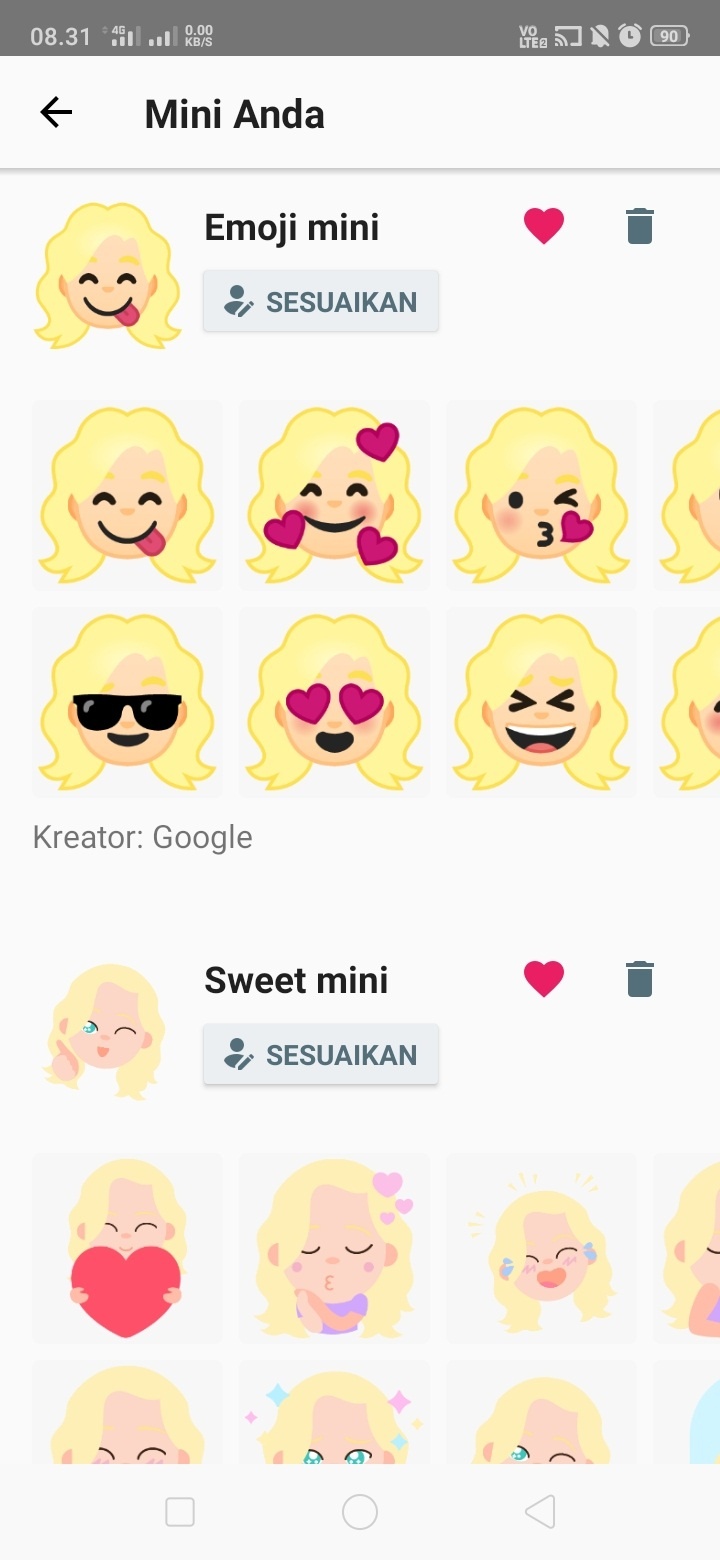The height and width of the screenshot is (1560, 720).
Task: Tap the system home button
Action: (360, 1512)
